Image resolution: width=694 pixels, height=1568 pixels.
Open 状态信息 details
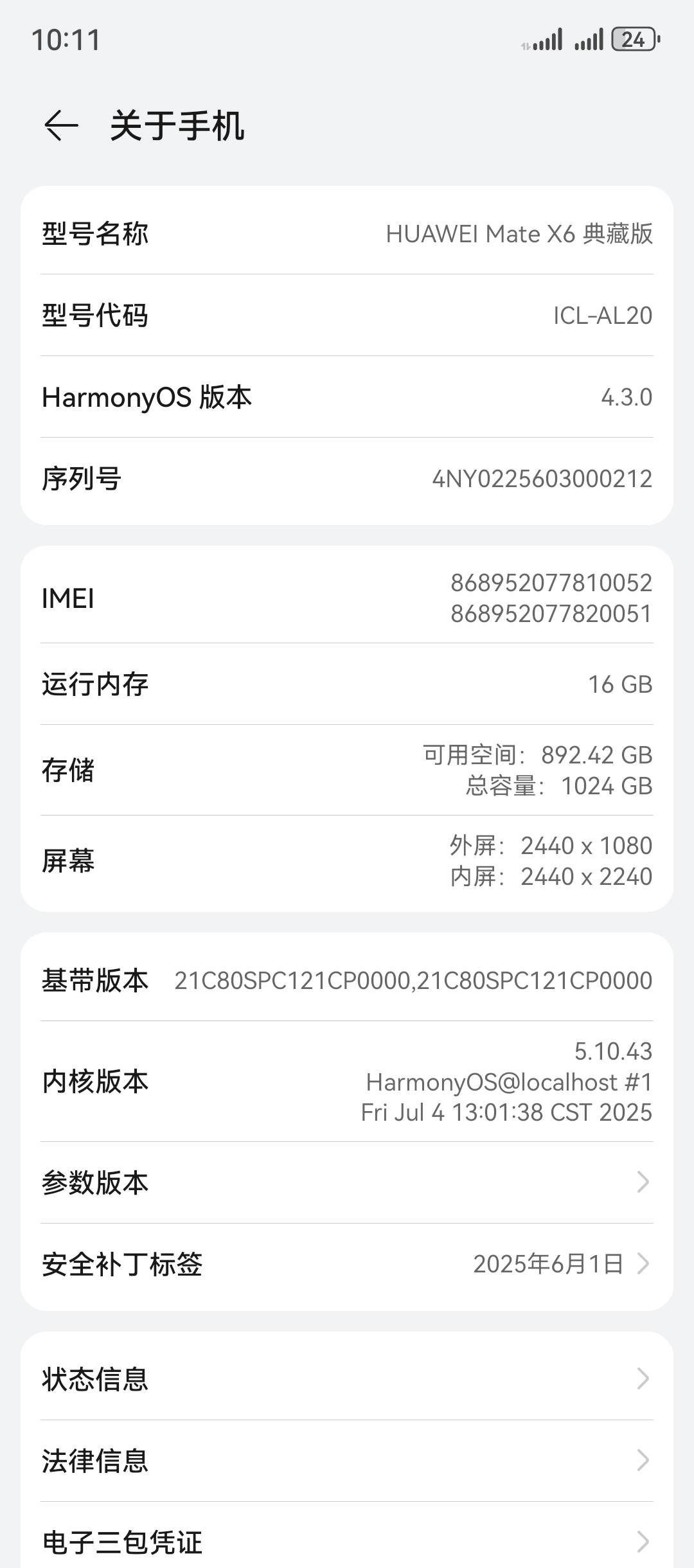point(347,1379)
